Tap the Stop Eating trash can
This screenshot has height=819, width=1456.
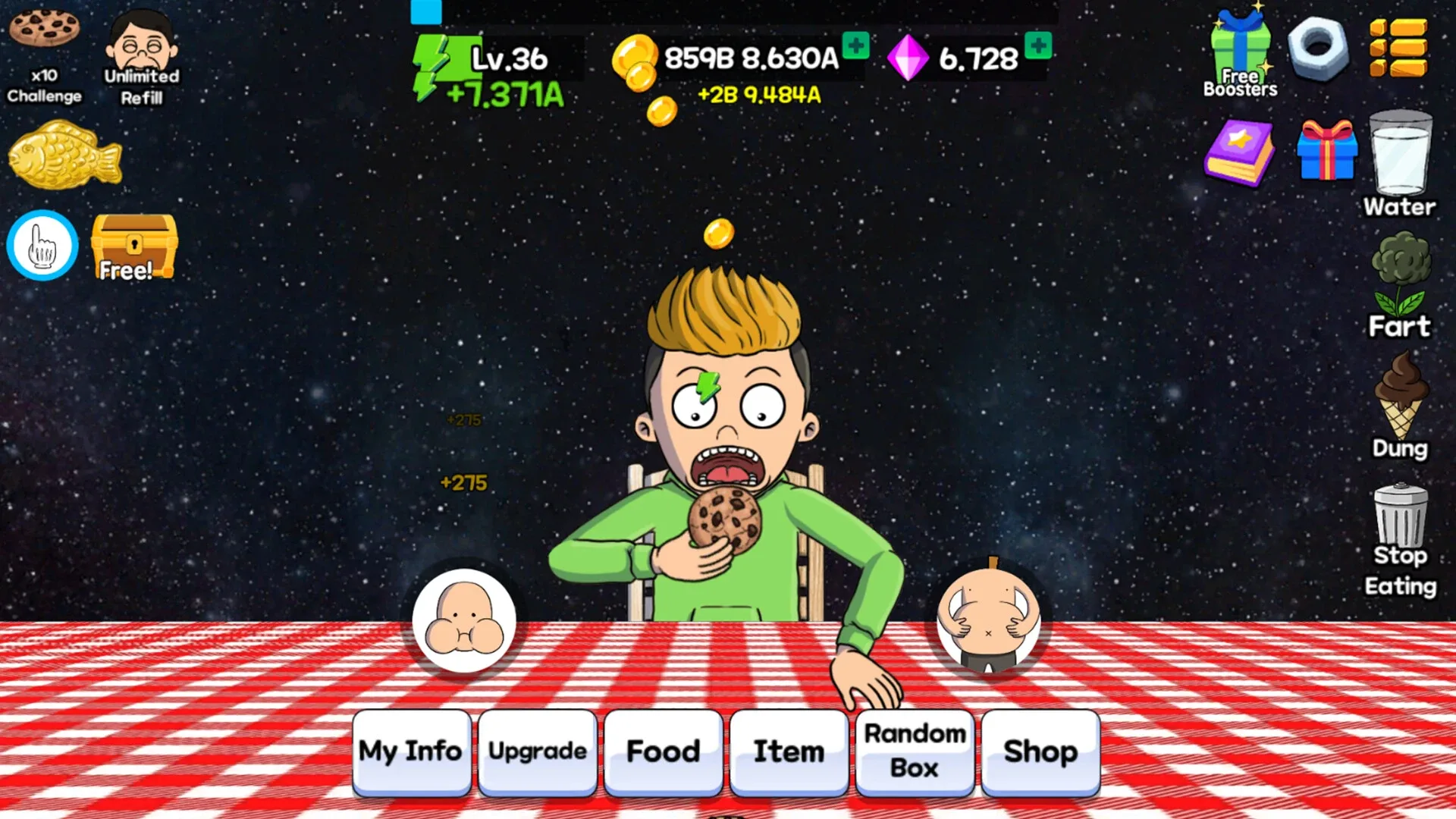pyautogui.click(x=1400, y=538)
